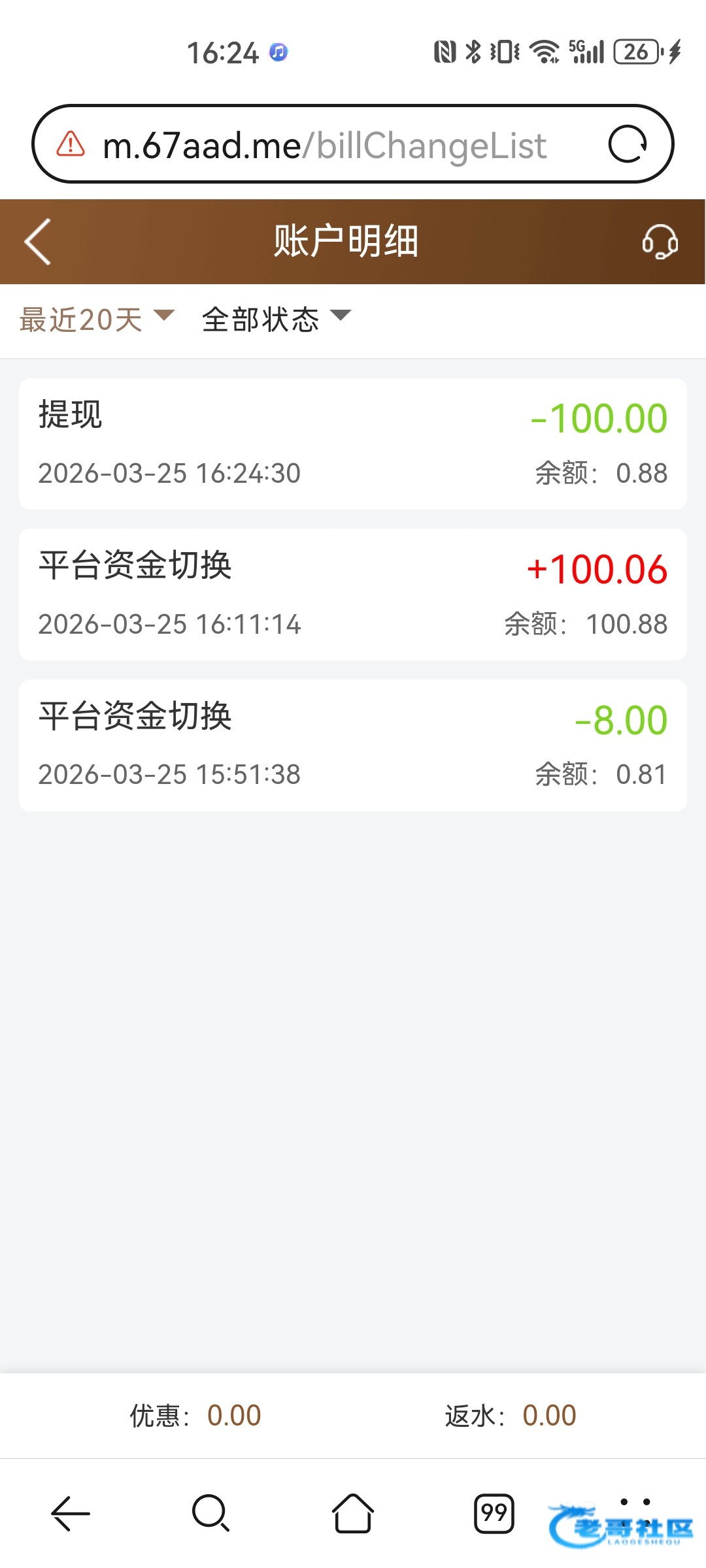Tap the browser's back arrow
This screenshot has width=706, height=1568.
[x=71, y=1513]
